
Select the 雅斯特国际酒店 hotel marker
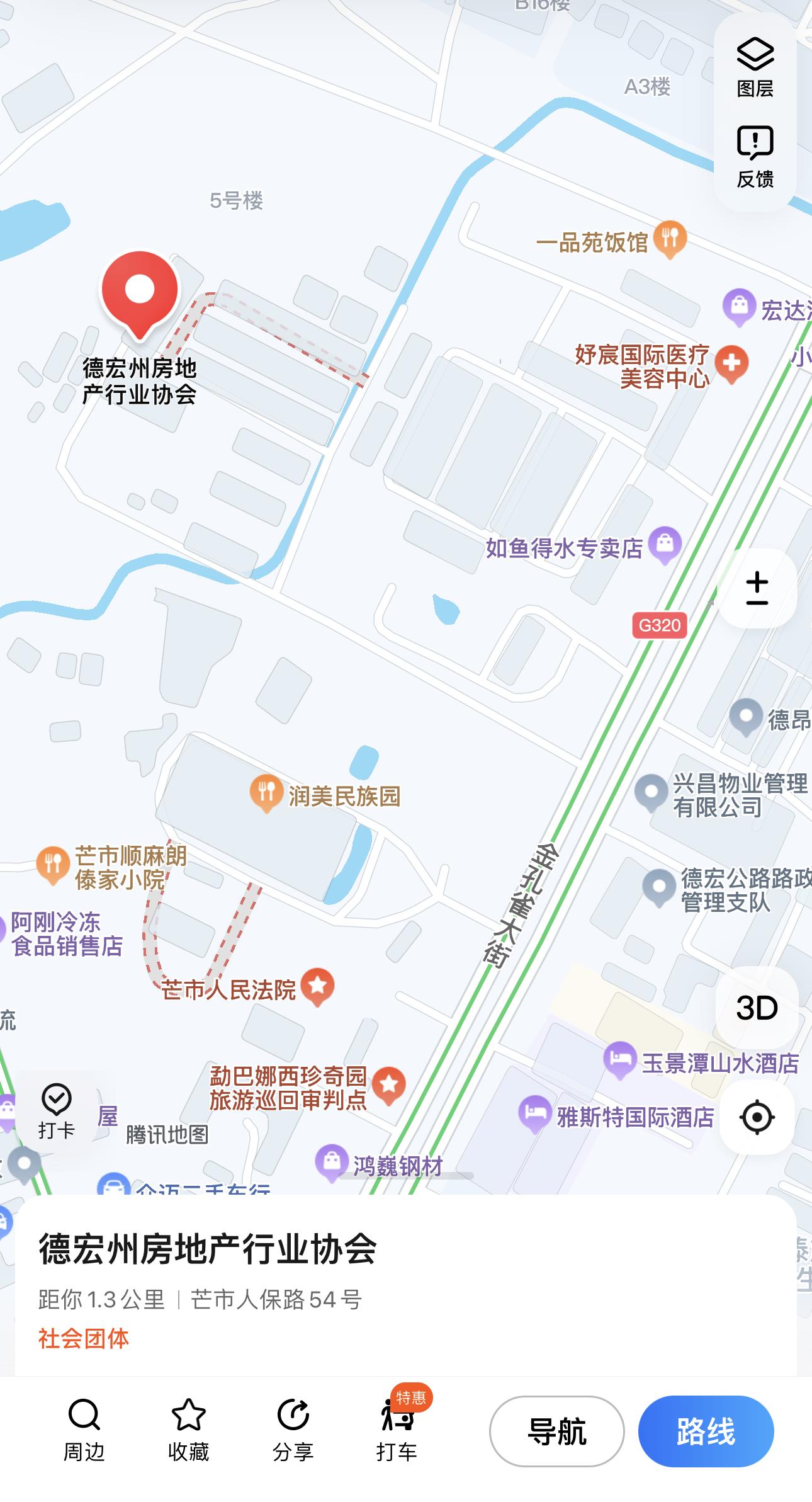tap(535, 1115)
